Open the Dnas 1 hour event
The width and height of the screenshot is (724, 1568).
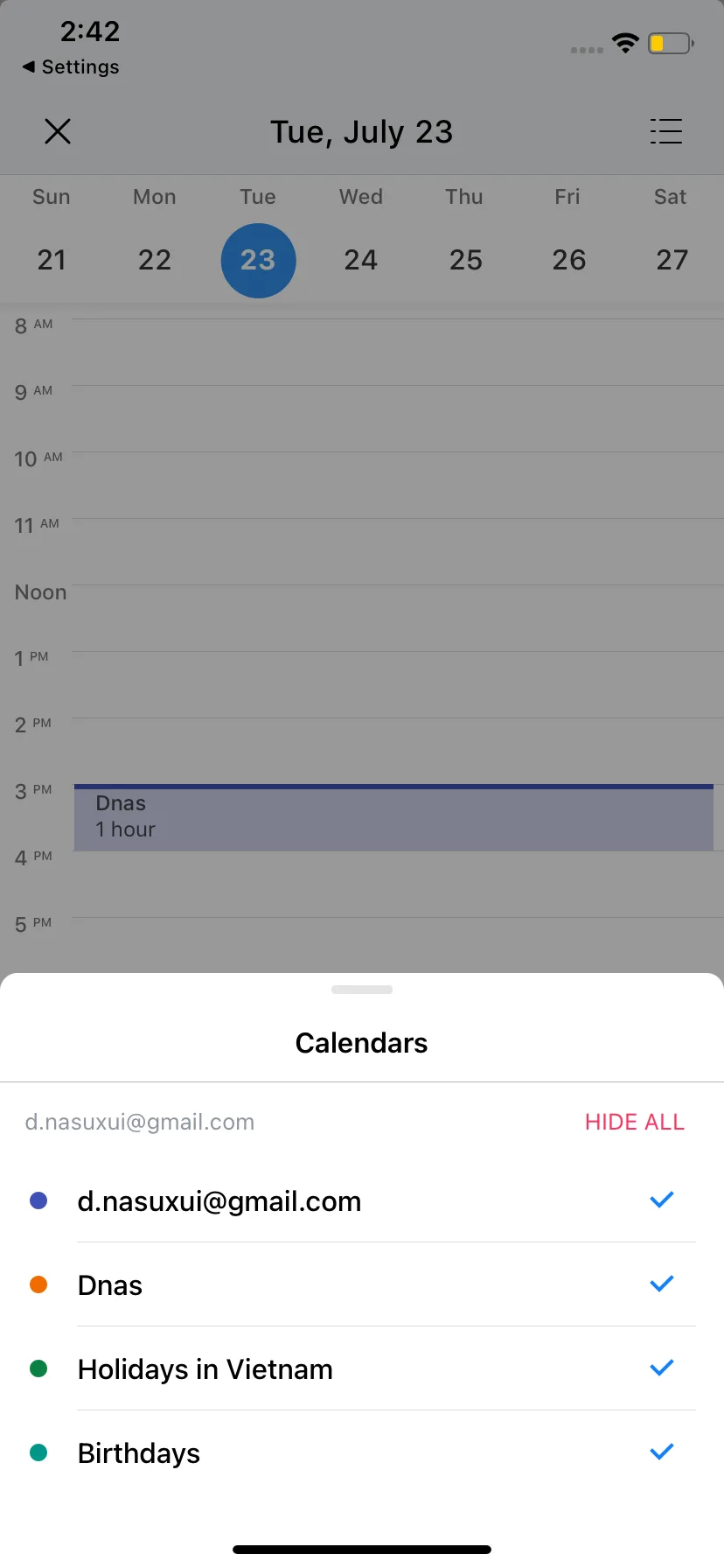point(393,817)
